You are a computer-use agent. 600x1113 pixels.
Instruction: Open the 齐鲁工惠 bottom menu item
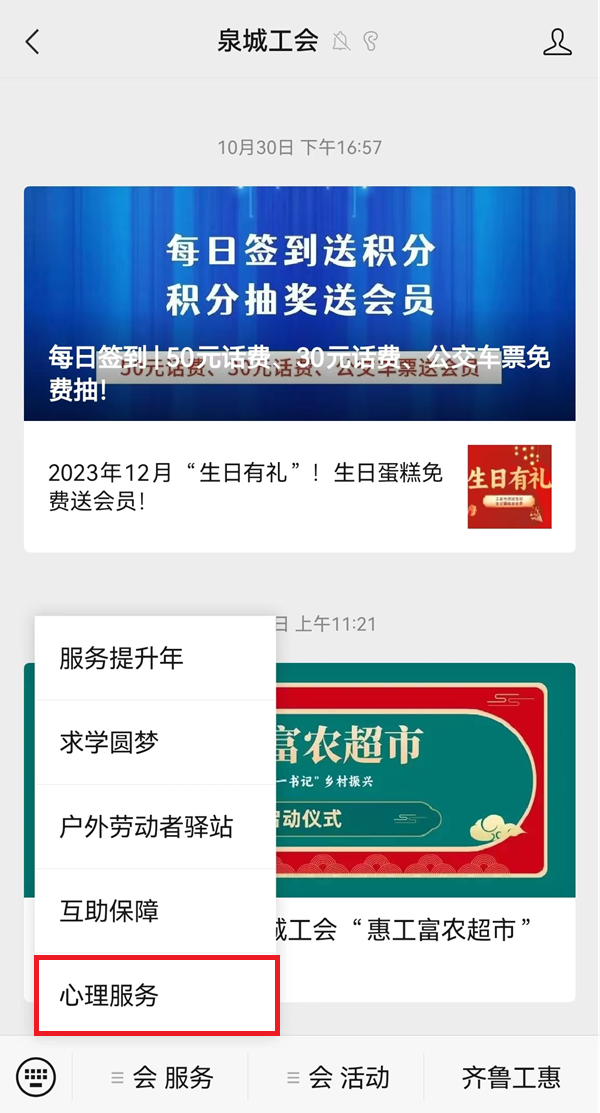point(511,1077)
